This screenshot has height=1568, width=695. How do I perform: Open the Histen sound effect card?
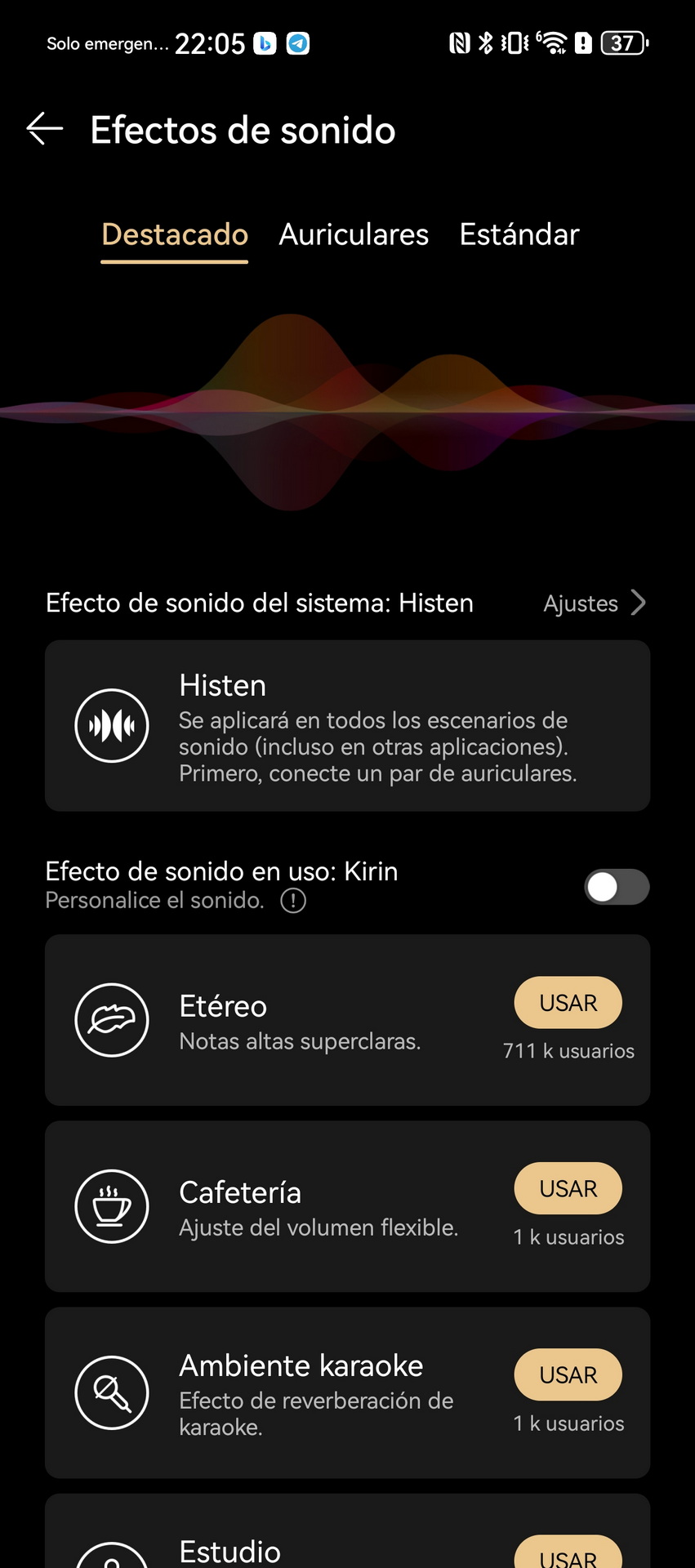click(347, 725)
